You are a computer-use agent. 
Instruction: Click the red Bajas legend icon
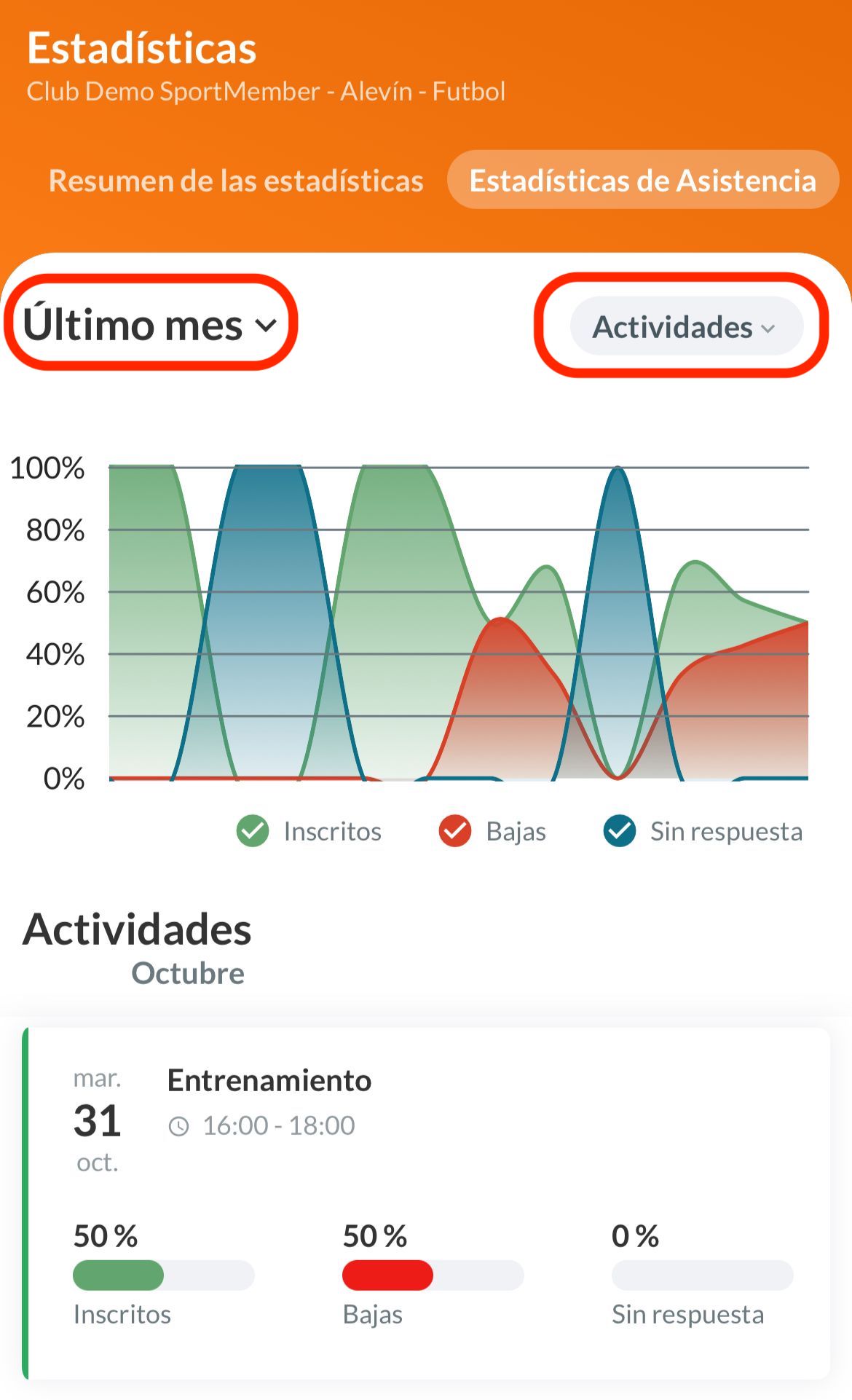[x=455, y=831]
